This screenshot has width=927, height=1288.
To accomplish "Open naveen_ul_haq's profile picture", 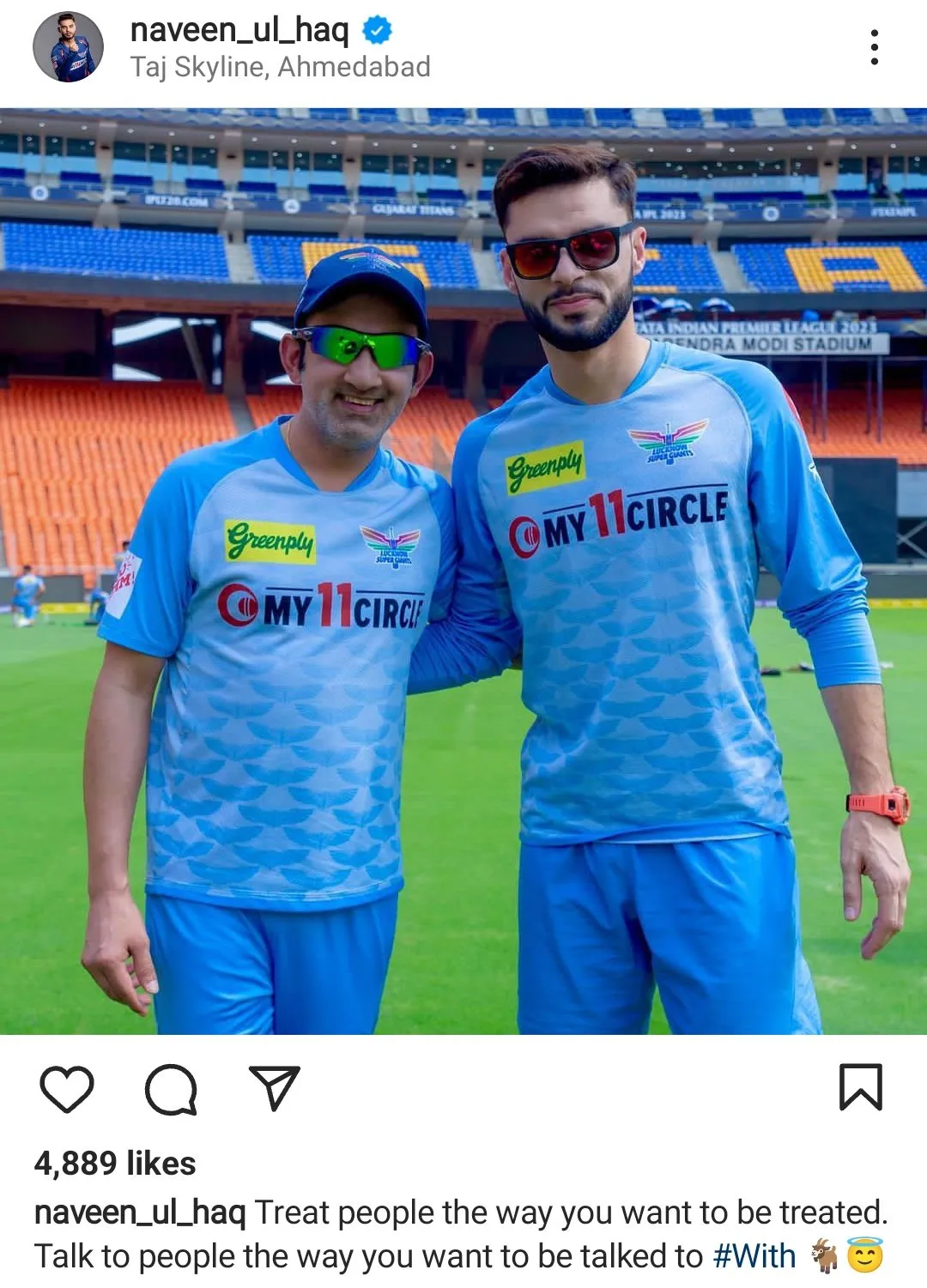I will (x=68, y=48).
